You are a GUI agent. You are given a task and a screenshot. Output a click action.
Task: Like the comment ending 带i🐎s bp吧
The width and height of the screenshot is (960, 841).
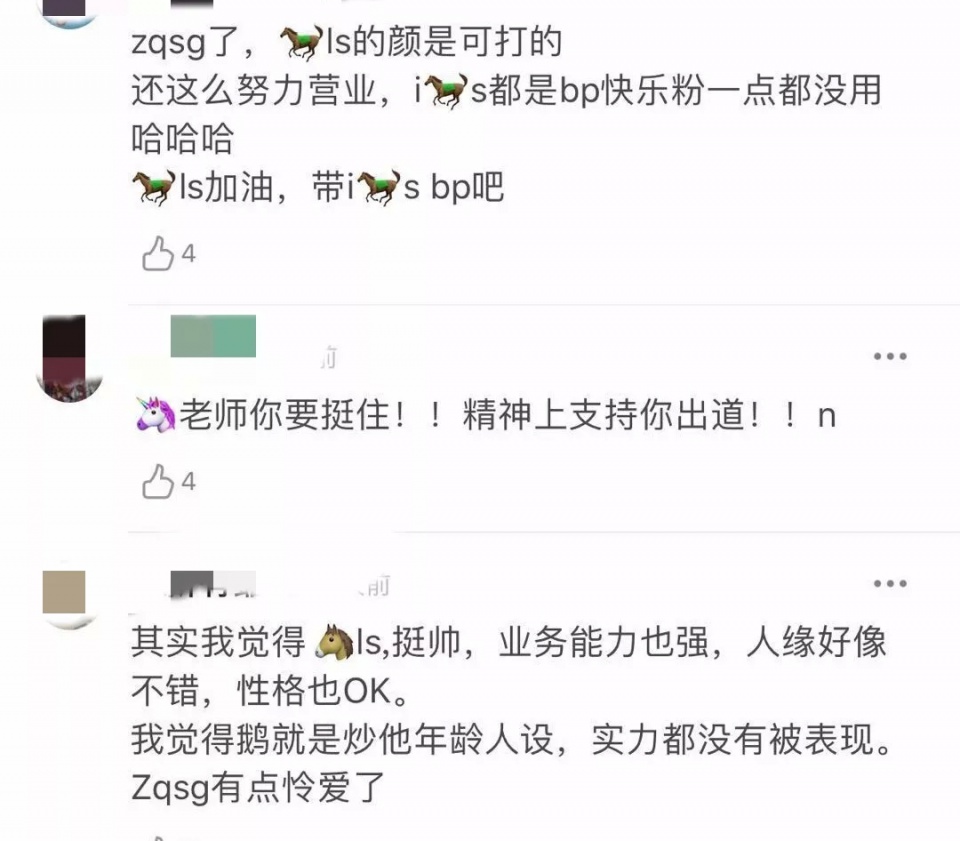click(158, 254)
